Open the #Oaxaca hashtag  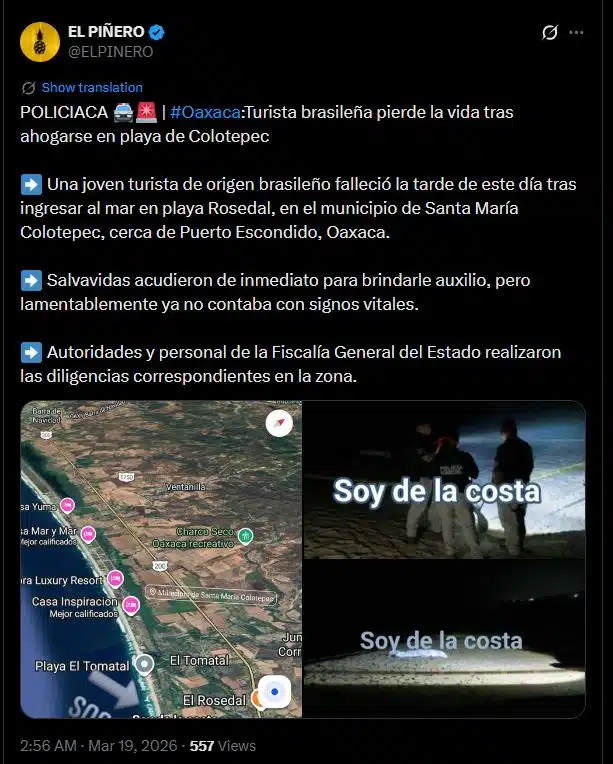(x=204, y=112)
